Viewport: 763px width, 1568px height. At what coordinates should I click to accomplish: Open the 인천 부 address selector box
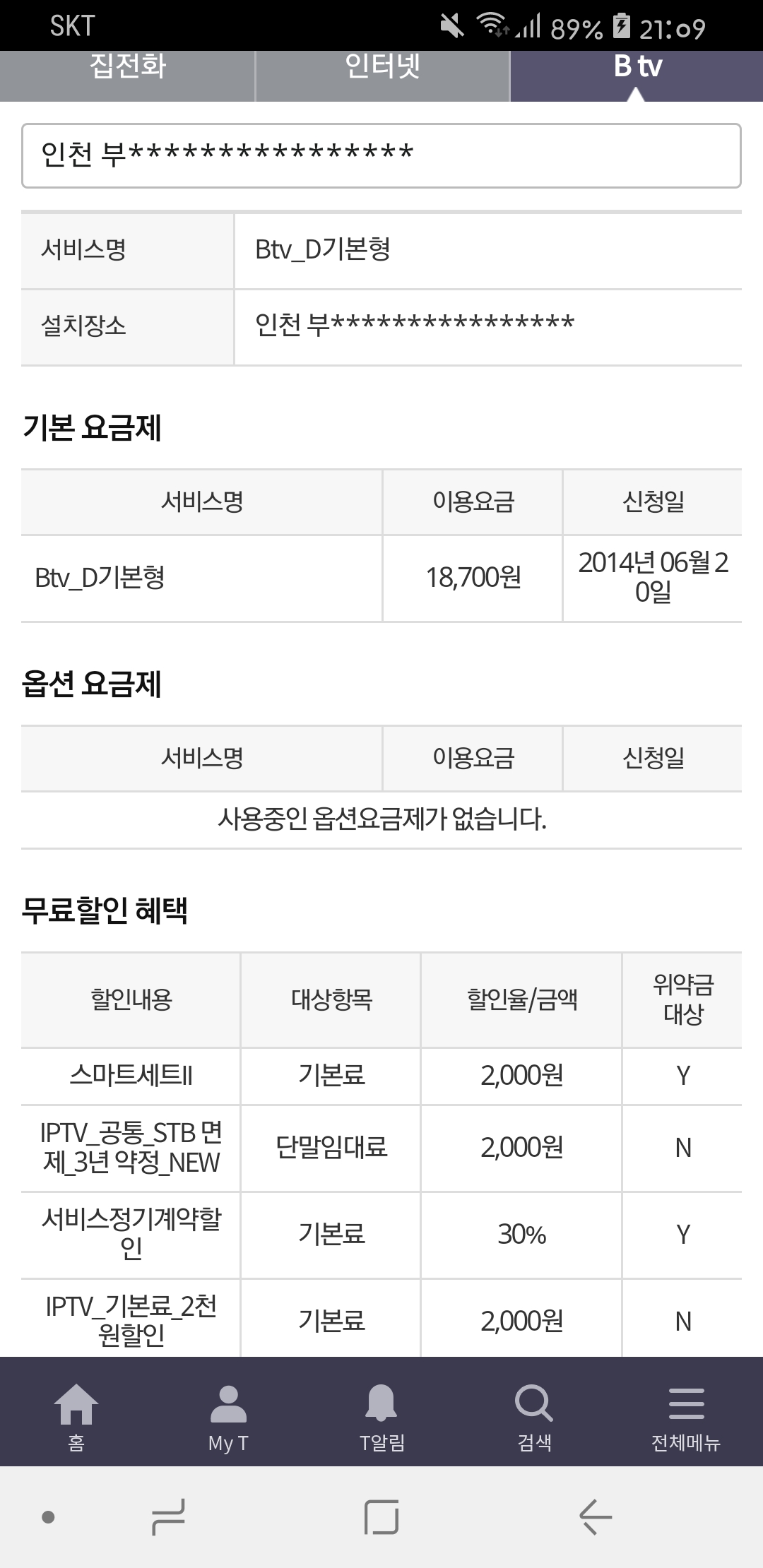point(381,156)
